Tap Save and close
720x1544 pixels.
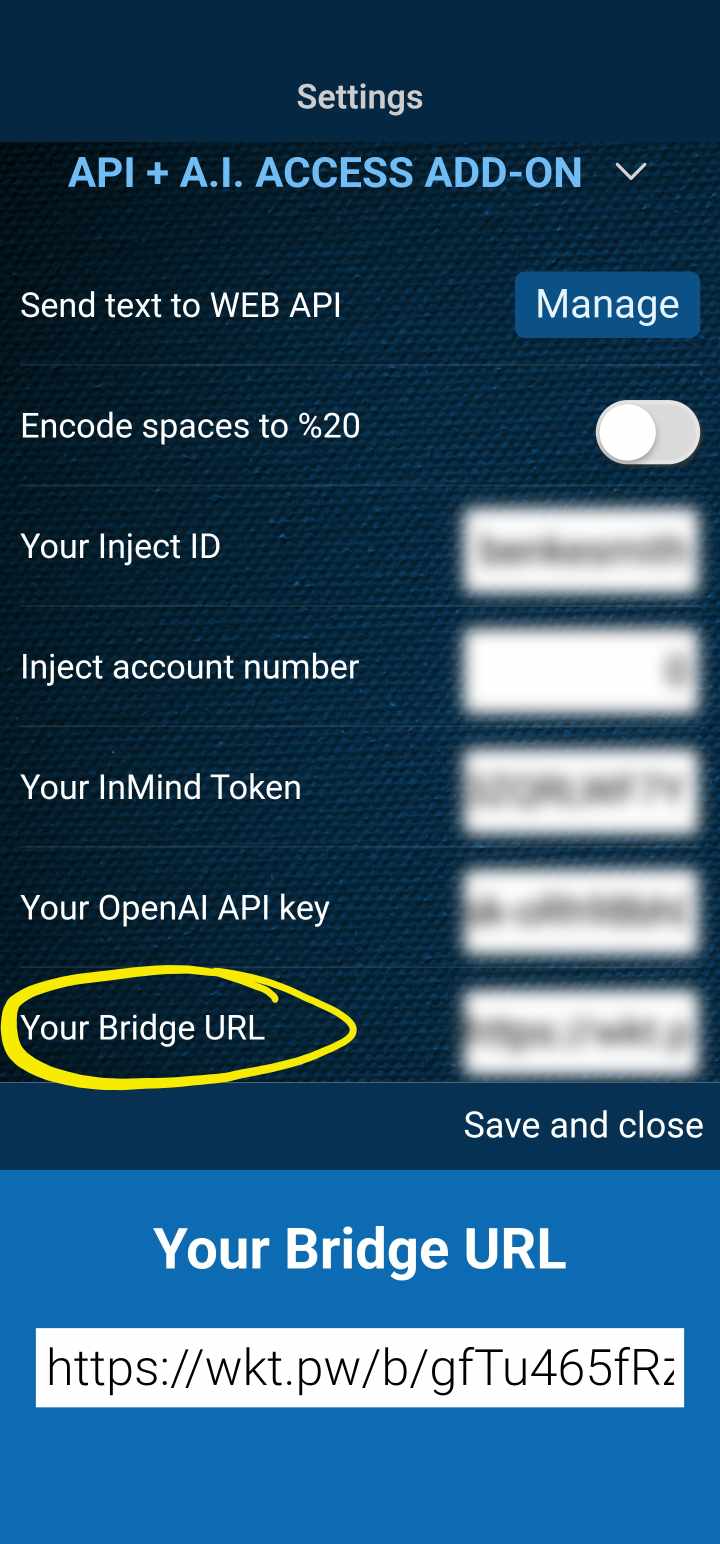pyautogui.click(x=583, y=1125)
